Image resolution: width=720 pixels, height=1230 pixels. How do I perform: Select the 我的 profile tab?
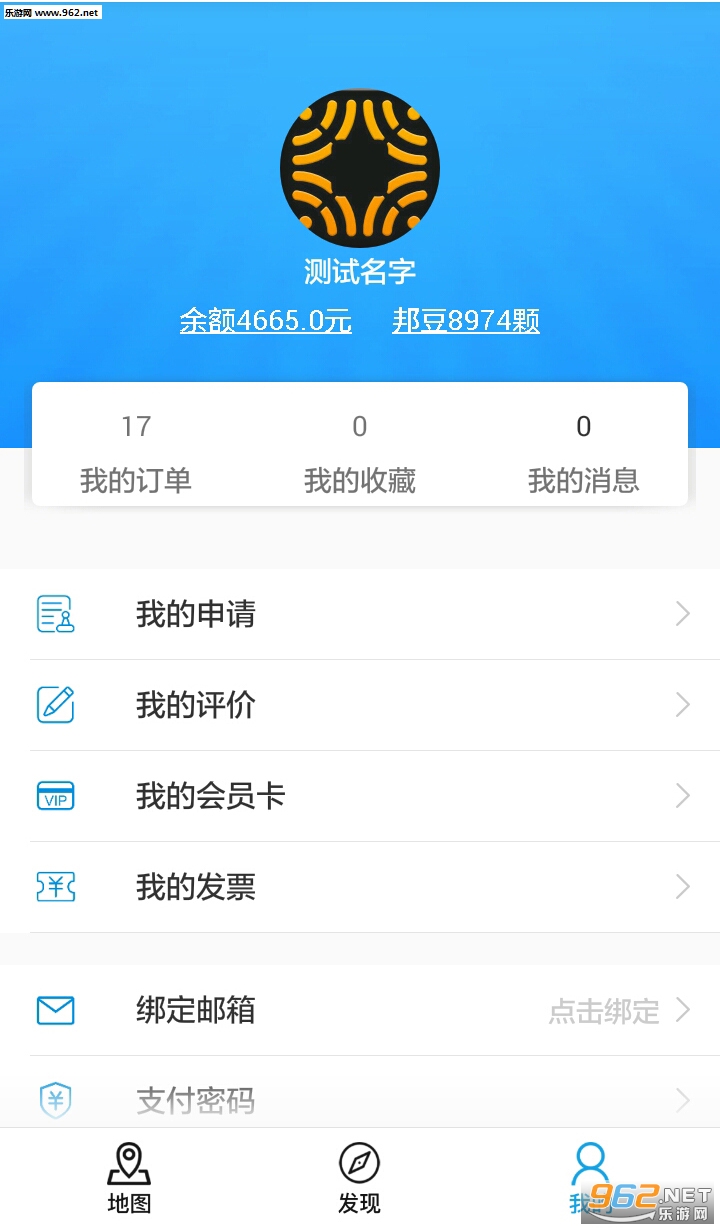(x=589, y=1179)
